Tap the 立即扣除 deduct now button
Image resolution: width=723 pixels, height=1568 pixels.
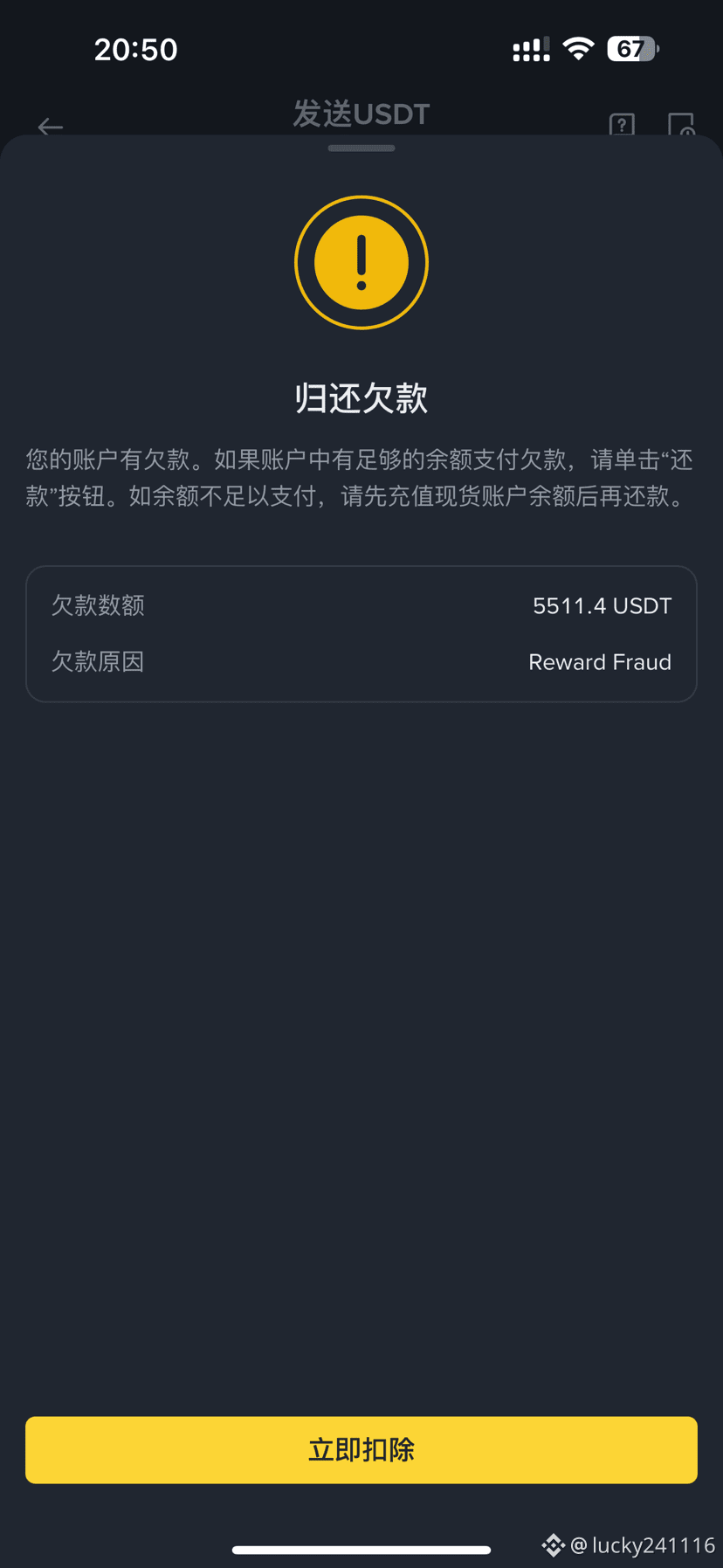361,1449
